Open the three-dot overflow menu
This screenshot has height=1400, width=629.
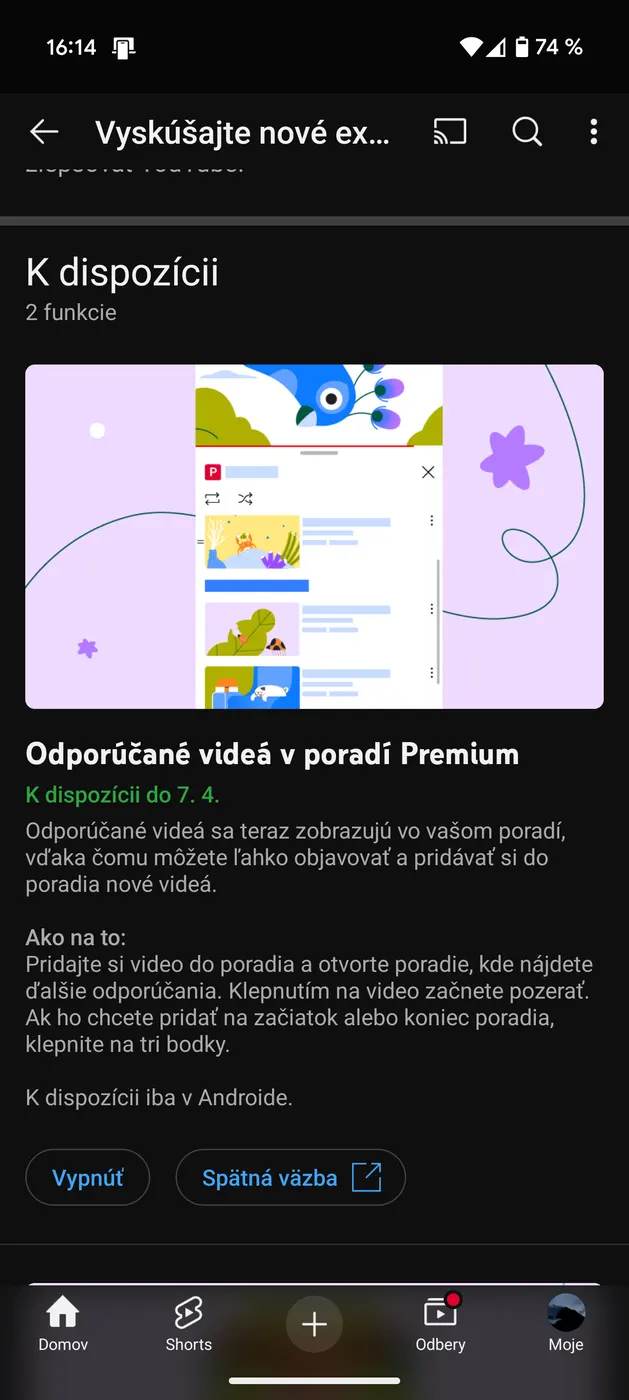[x=594, y=132]
